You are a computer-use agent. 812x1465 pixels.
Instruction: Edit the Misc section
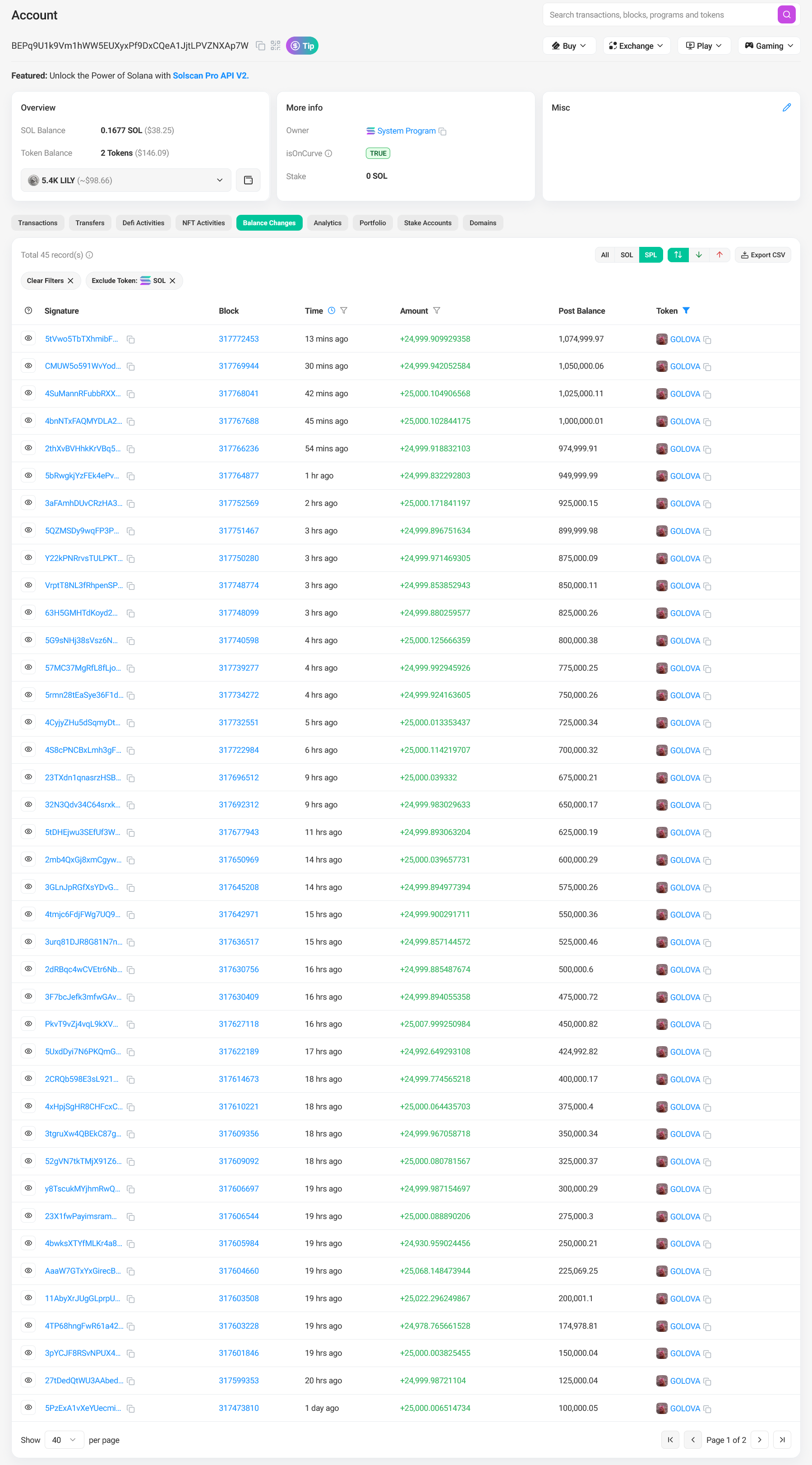pyautogui.click(x=786, y=107)
